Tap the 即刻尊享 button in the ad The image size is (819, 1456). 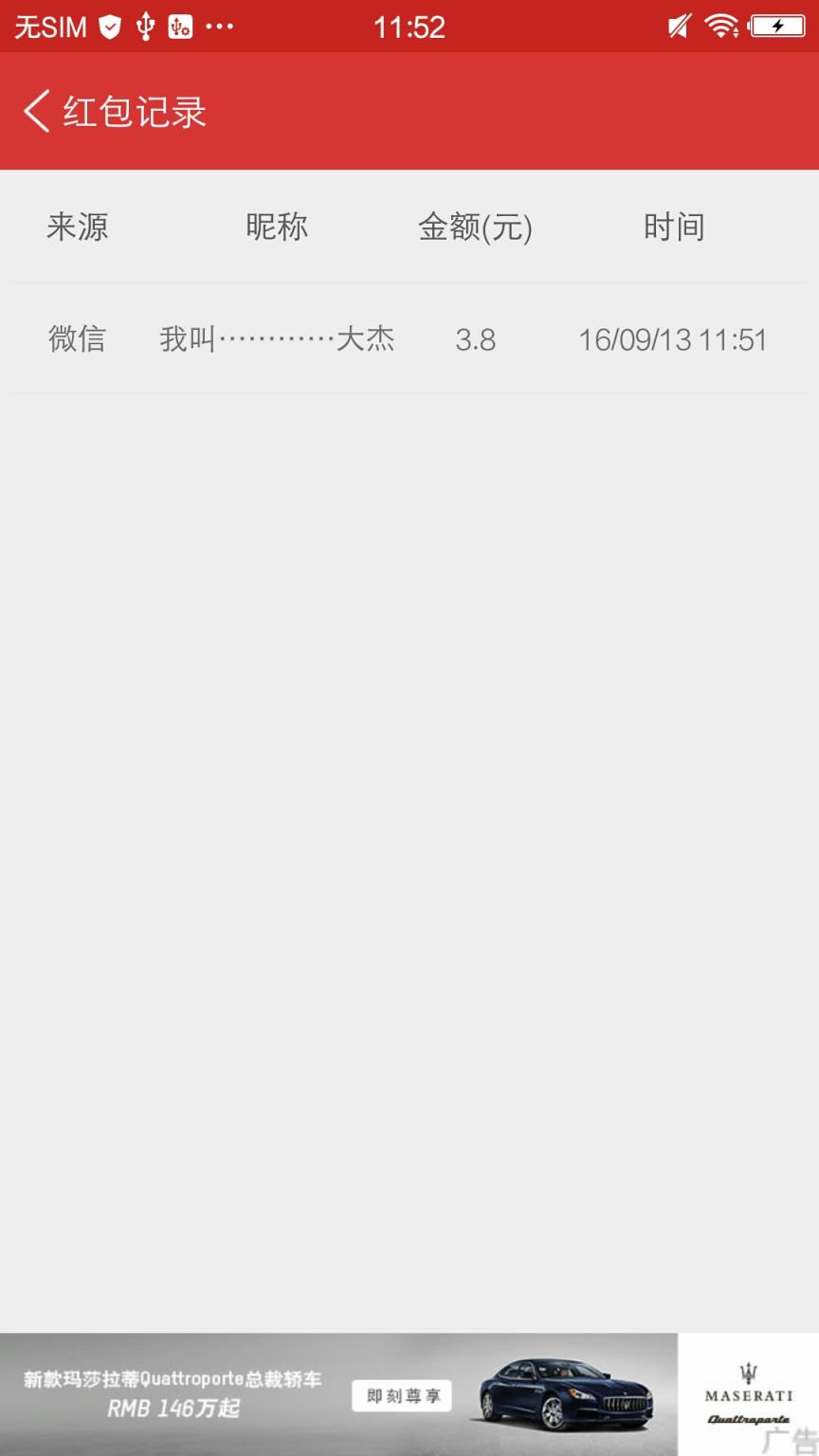point(401,1395)
